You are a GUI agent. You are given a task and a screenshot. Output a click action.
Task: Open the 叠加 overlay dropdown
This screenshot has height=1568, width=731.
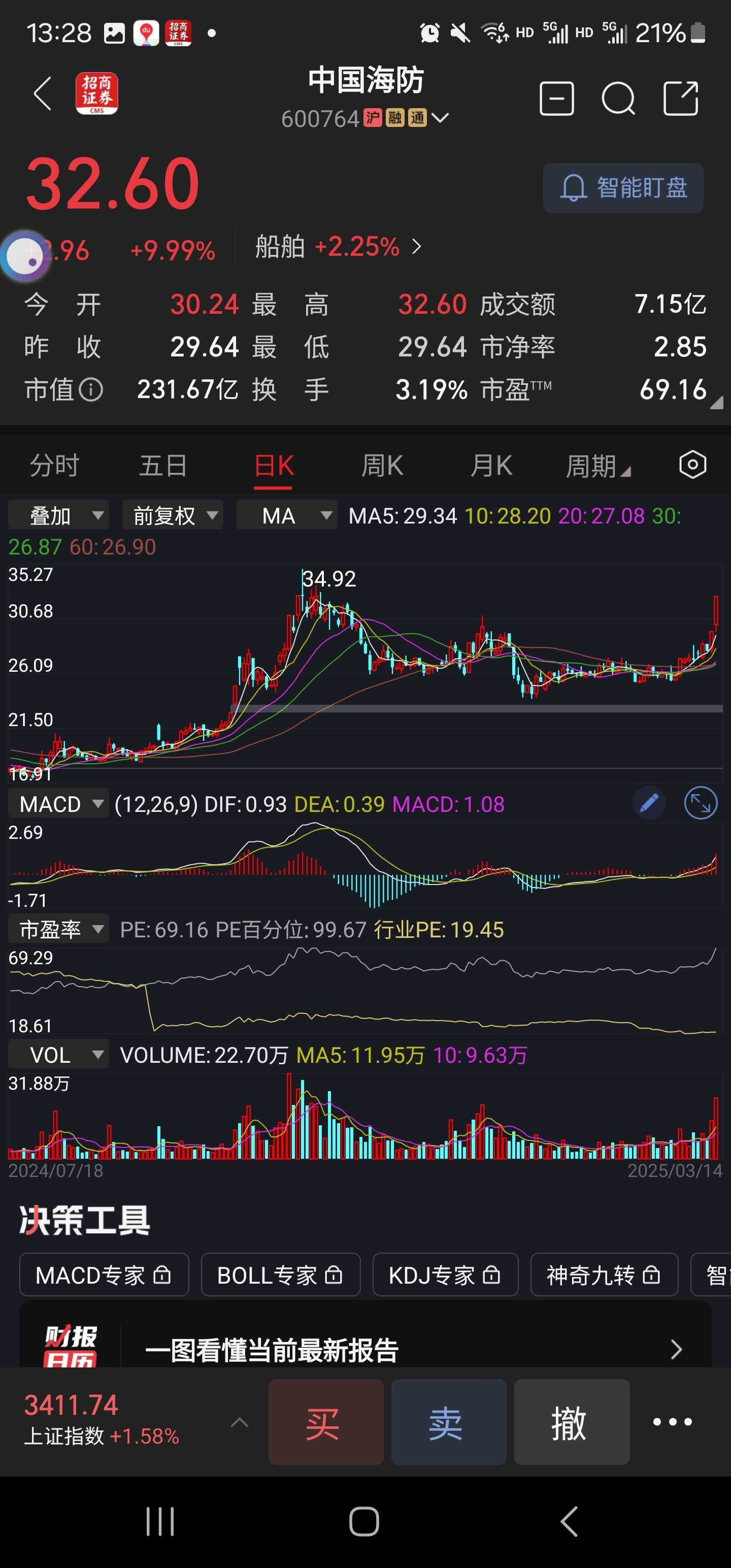click(58, 515)
